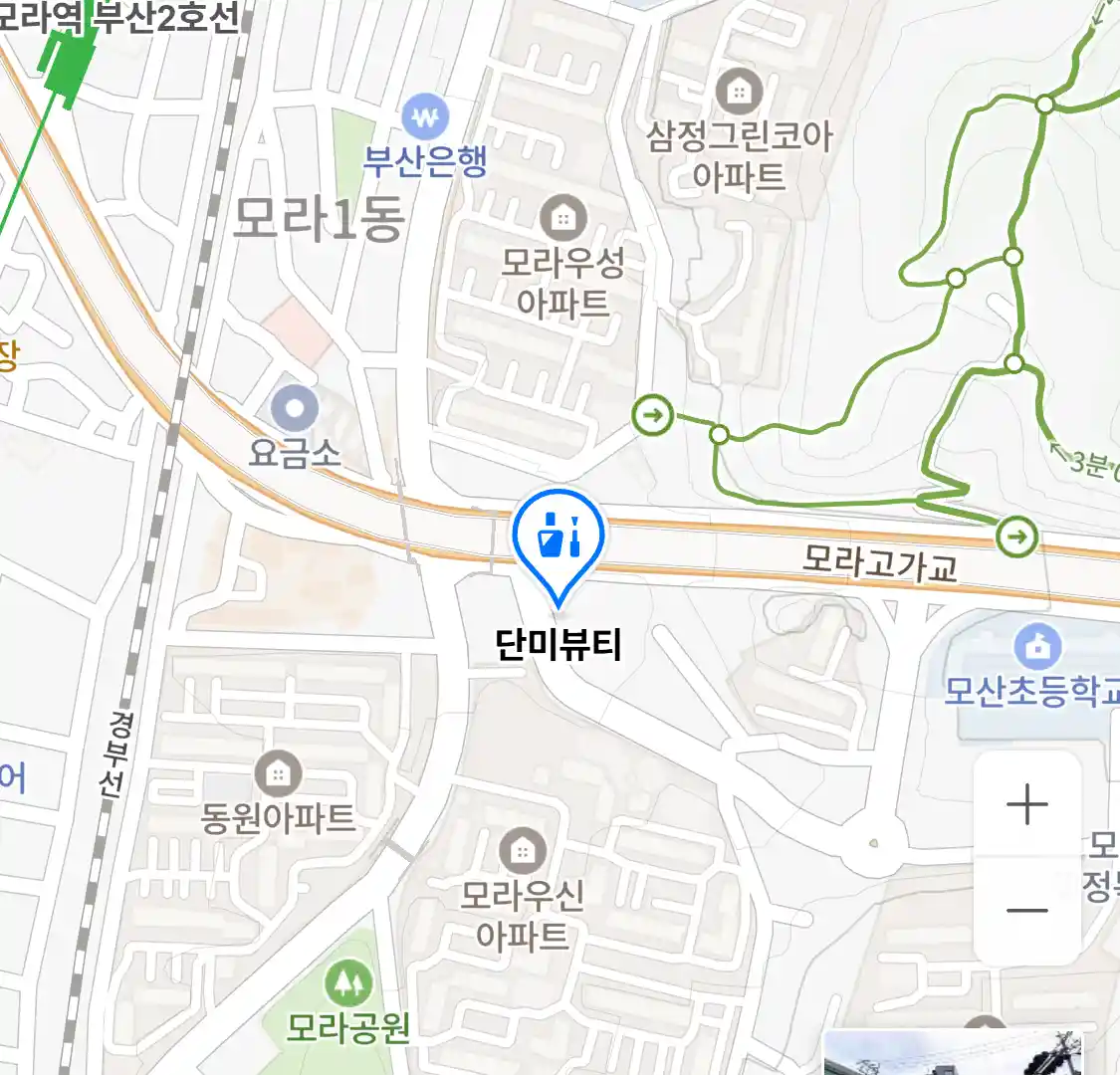Tap the 단미뷰티 location pin

tap(559, 539)
